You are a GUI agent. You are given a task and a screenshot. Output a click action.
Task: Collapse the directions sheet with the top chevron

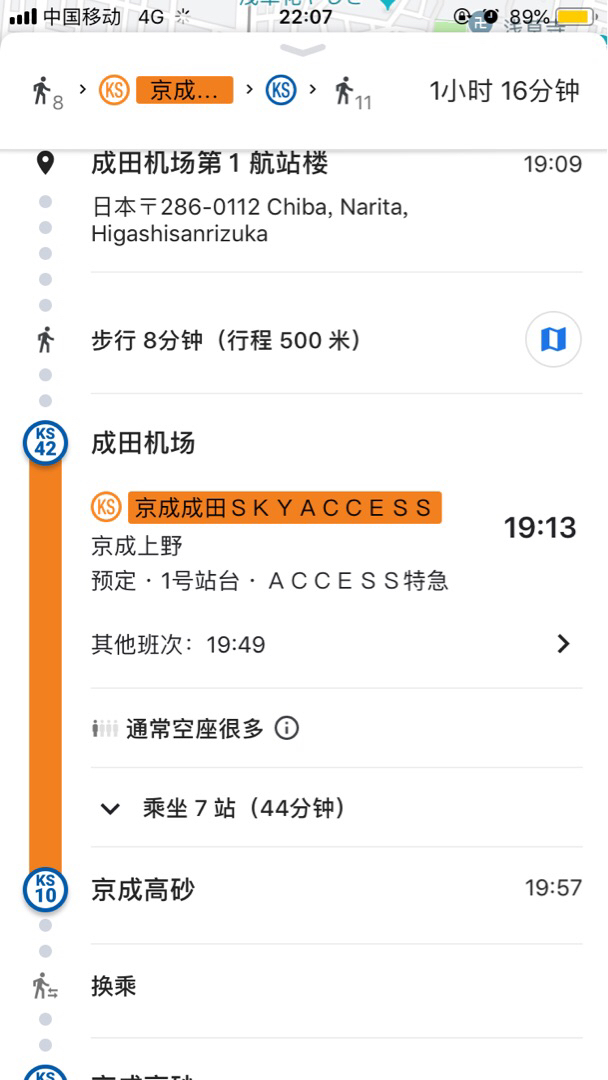303,50
